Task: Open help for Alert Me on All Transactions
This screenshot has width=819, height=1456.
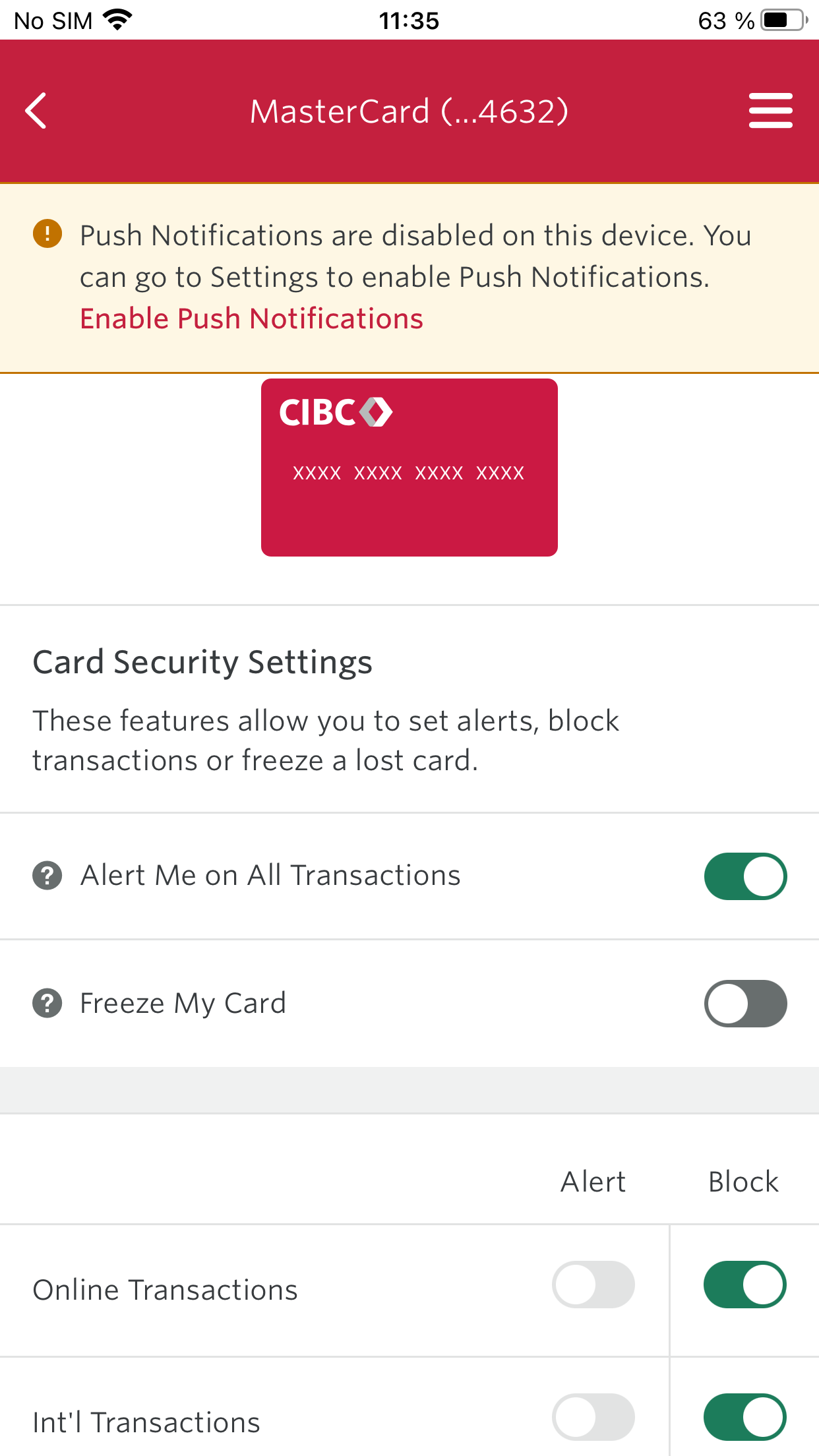Action: [45, 876]
